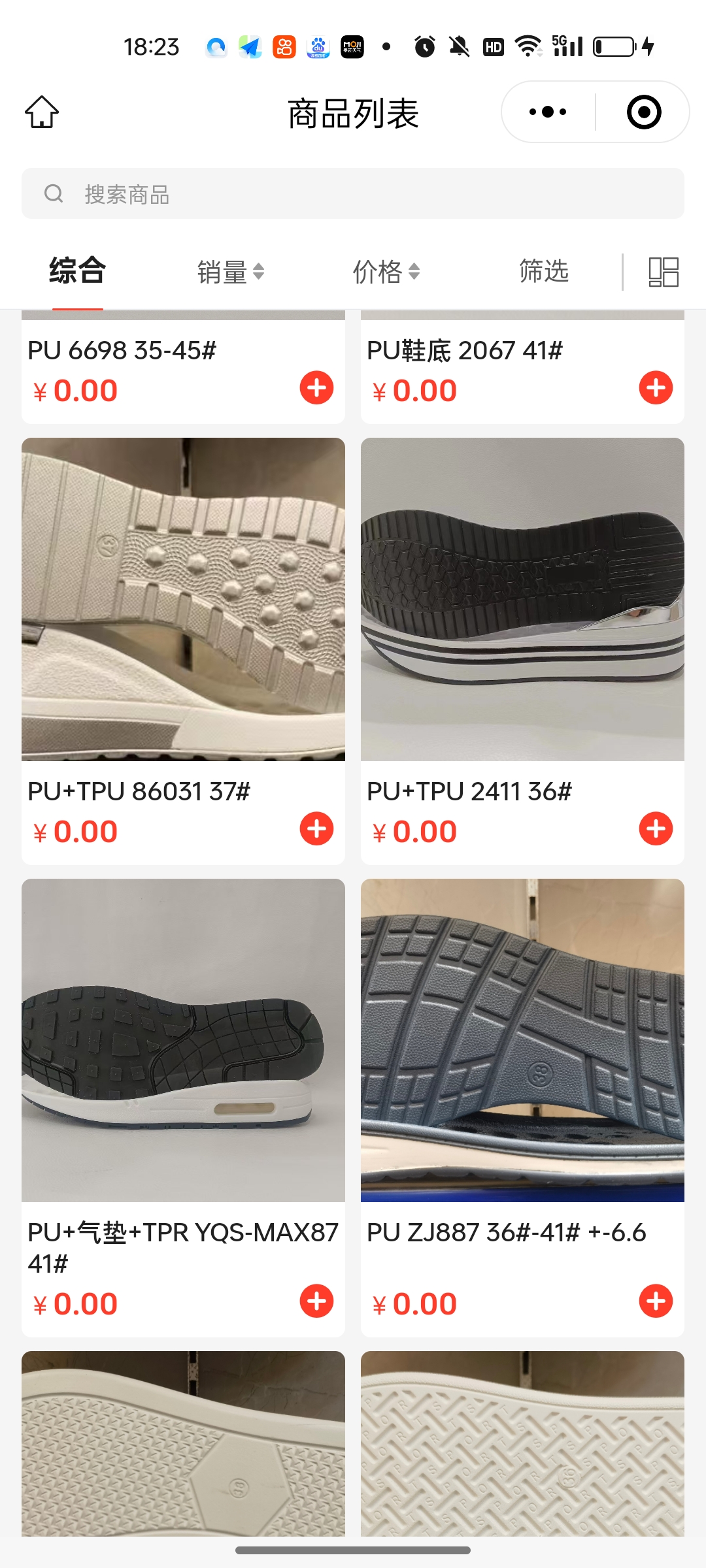
Task: Add PU+TPU 2411 36# to cart
Action: click(x=656, y=829)
